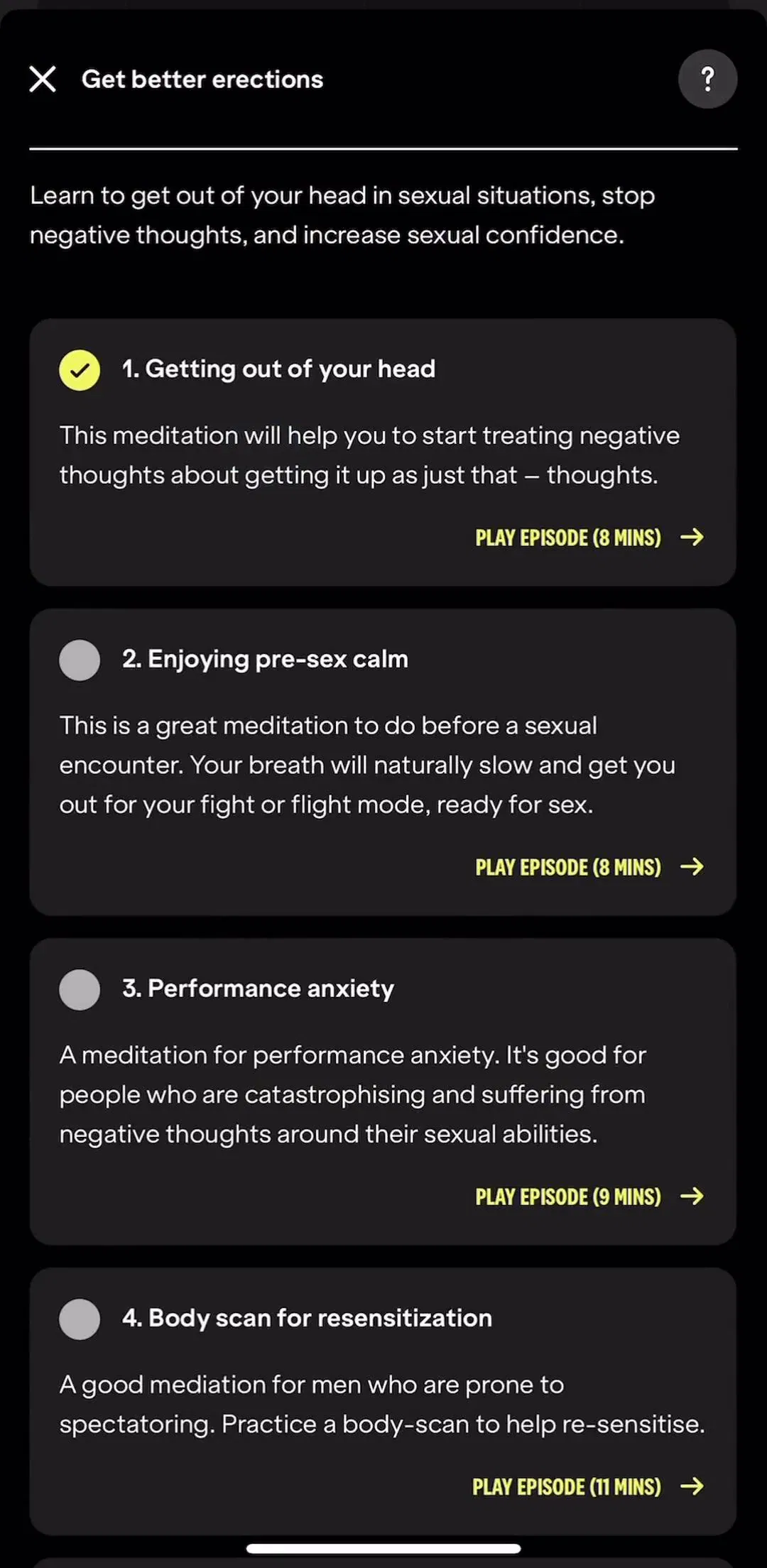
Task: Play episode for Getting out of your head
Action: pos(589,538)
